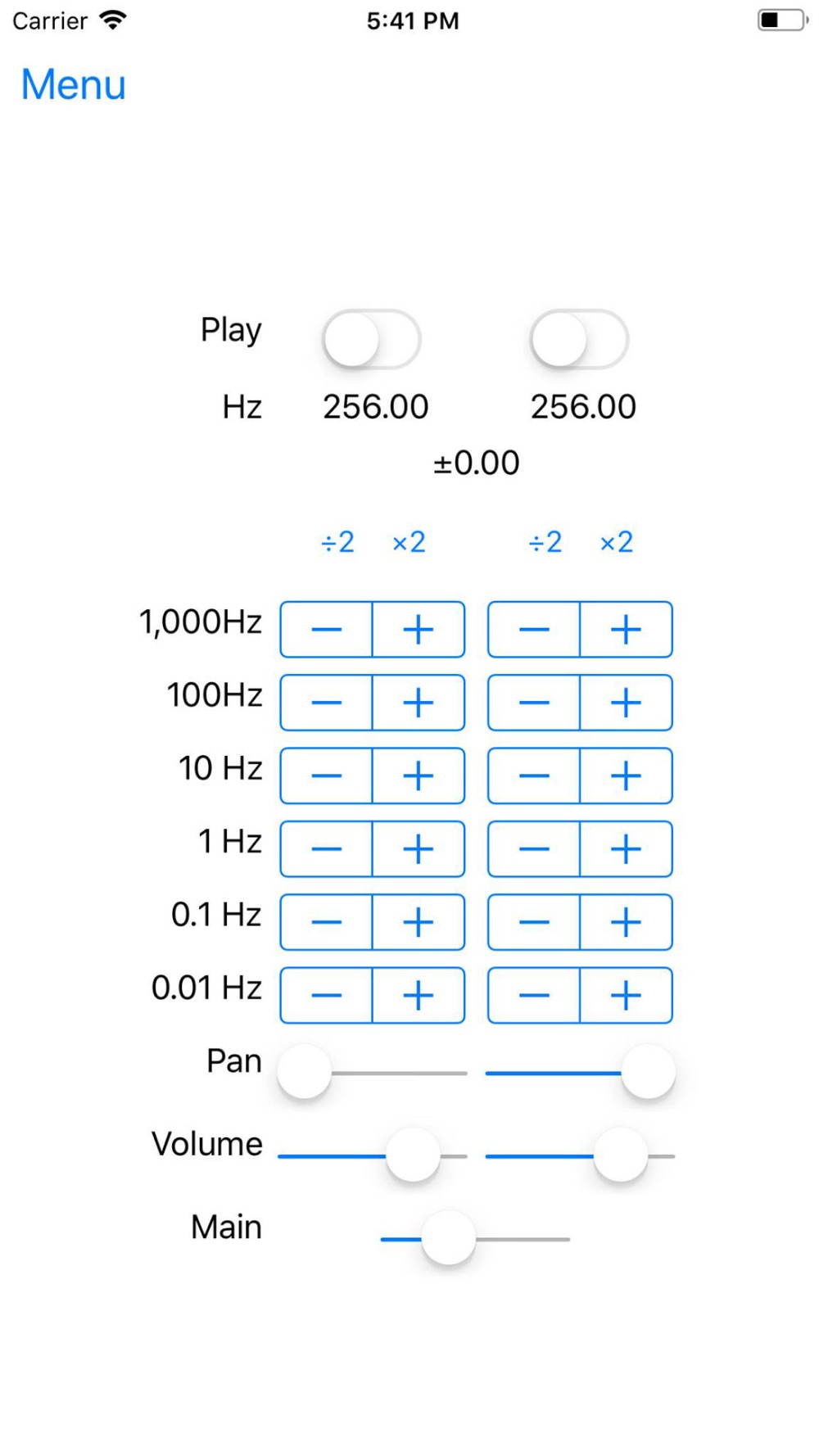Halve the right frequency with ÷2

545,542
